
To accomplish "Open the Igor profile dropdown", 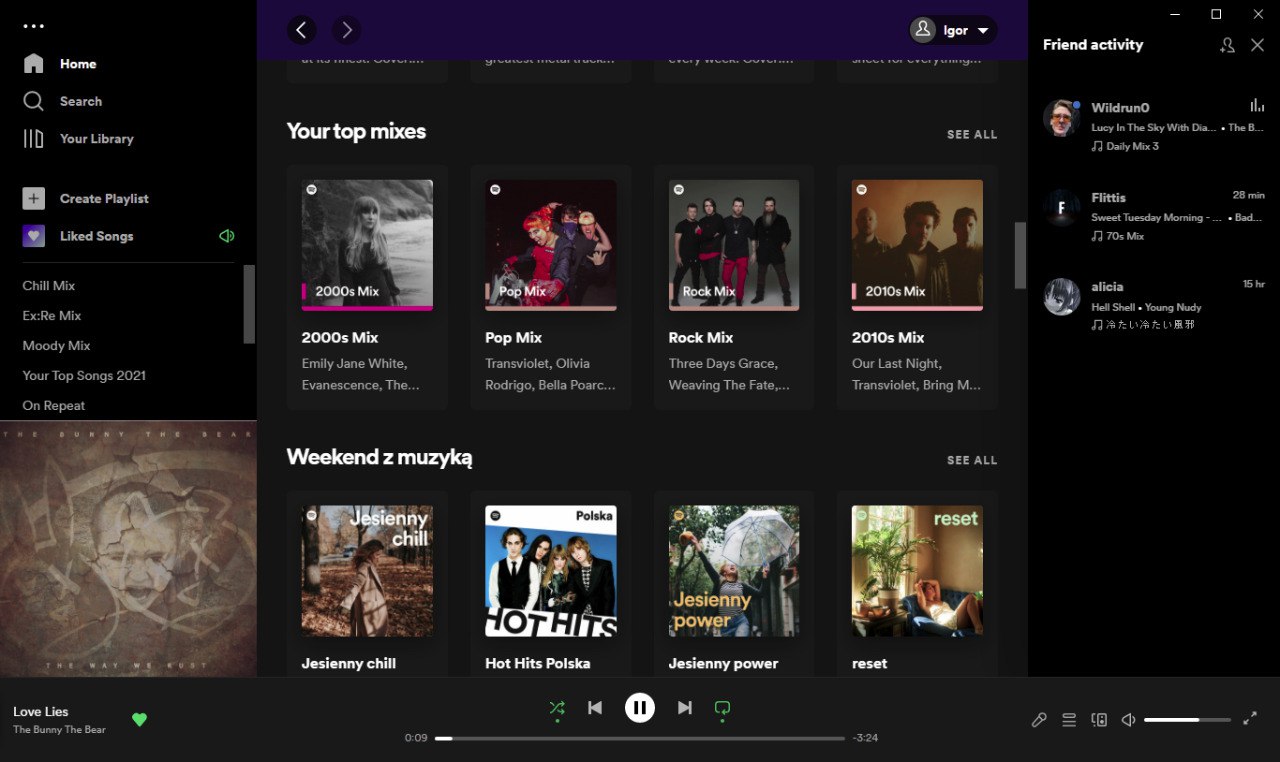I will tap(953, 30).
